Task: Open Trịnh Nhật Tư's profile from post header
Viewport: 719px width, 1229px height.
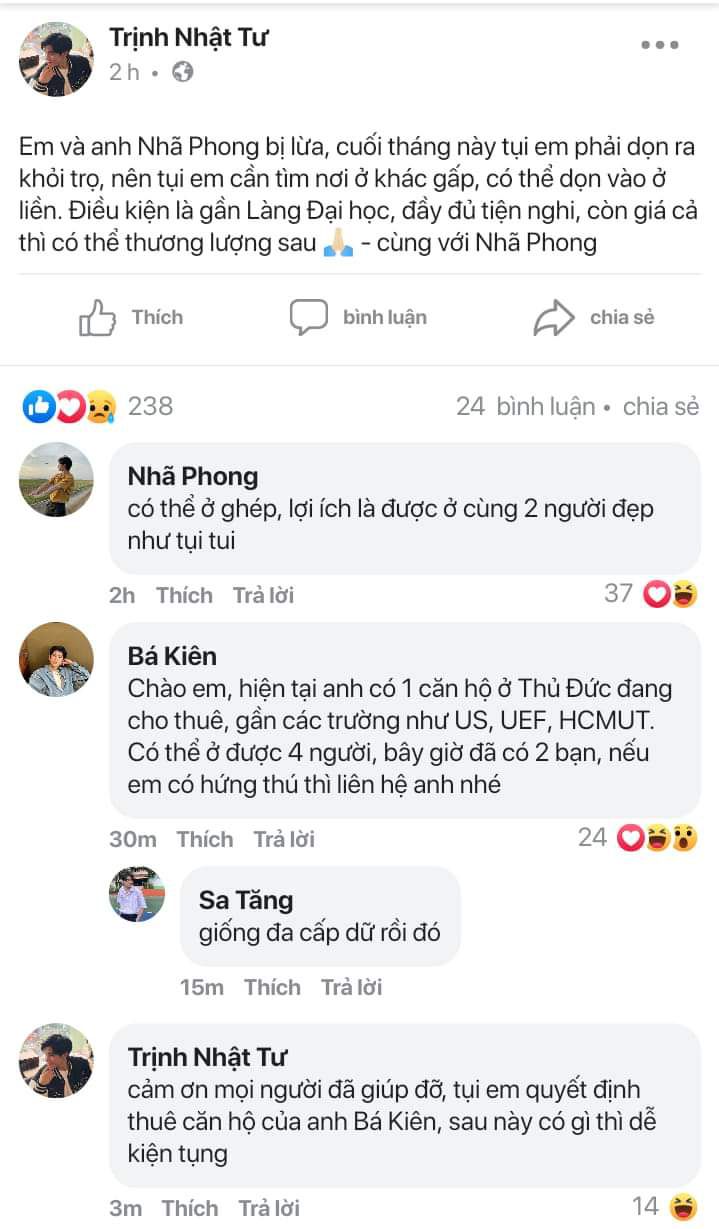Action: 188,38
